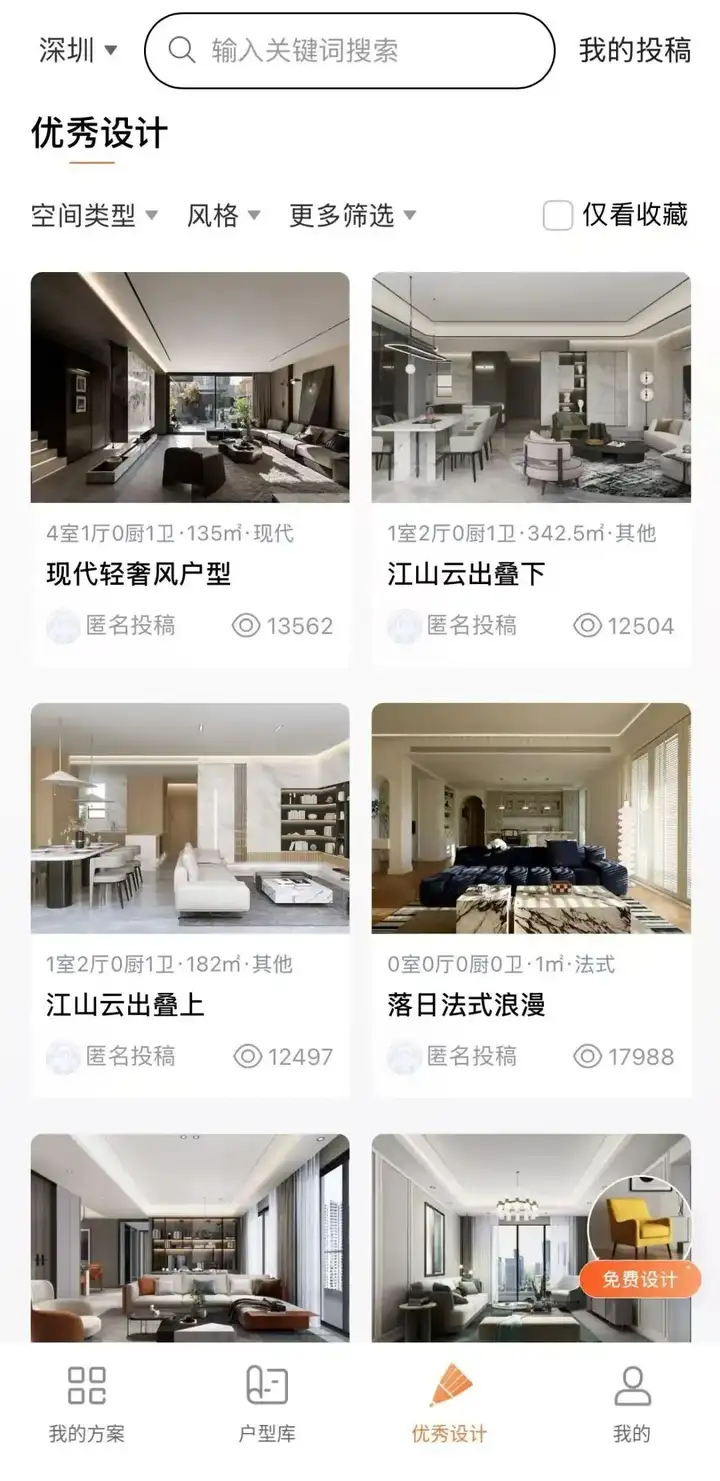Open the 深圳 city selector
The image size is (720, 1481).
coord(78,50)
